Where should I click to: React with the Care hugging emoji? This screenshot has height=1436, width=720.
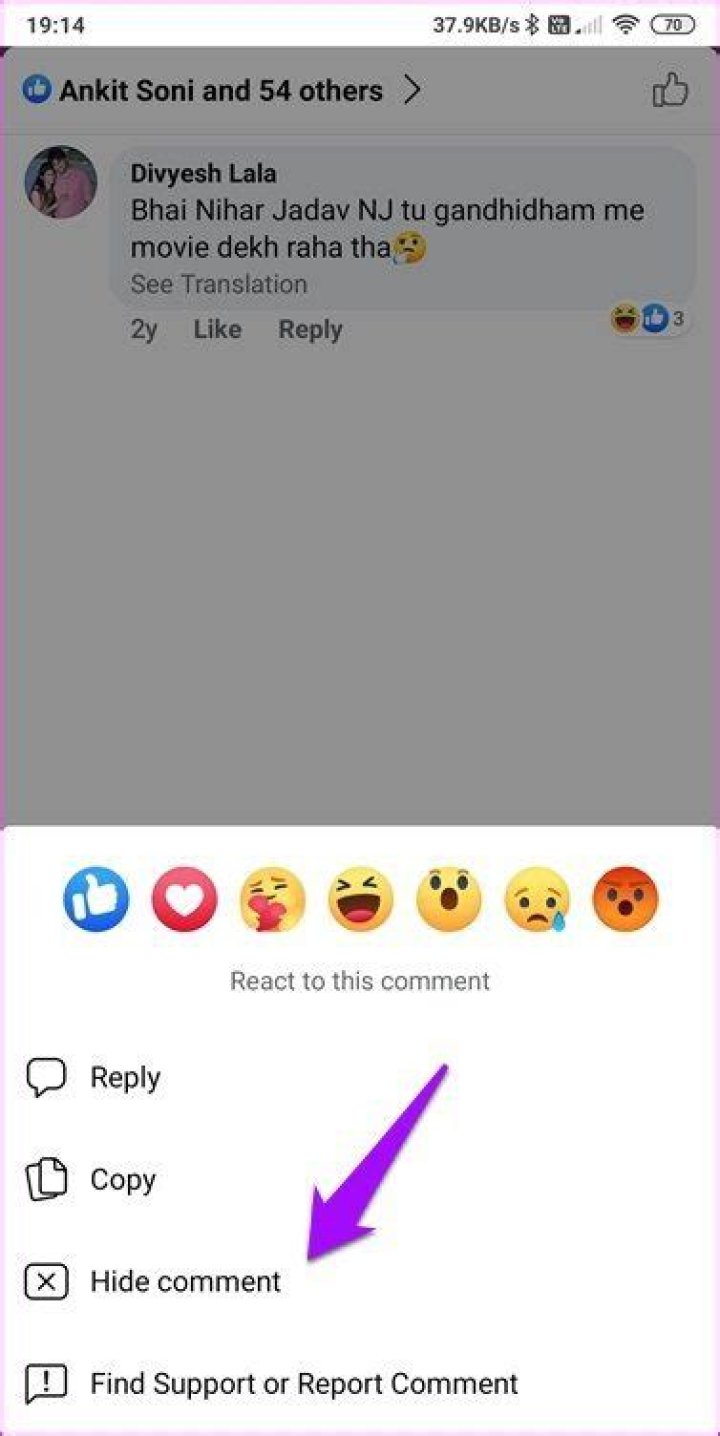[x=272, y=899]
